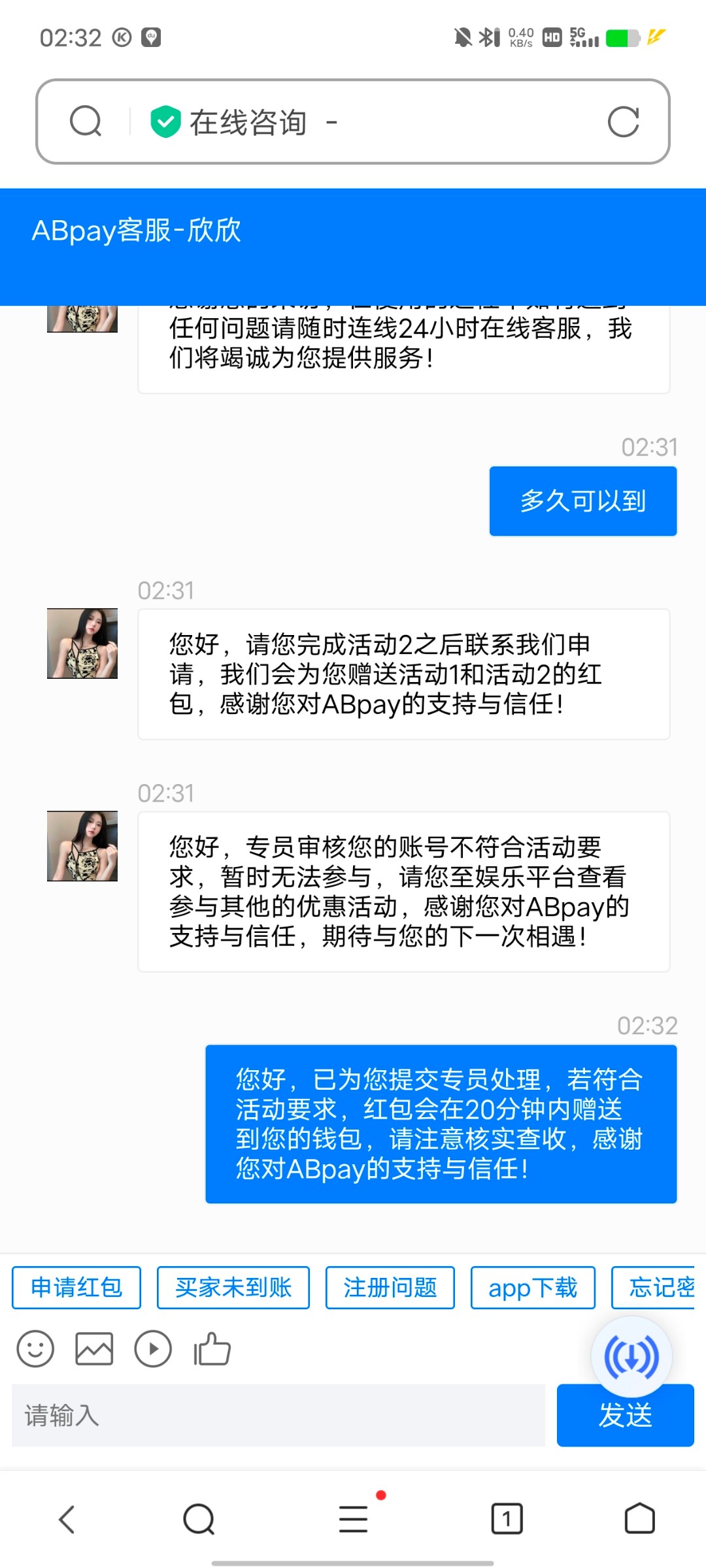The width and height of the screenshot is (706, 1568).
Task: Reload the page with the refresh icon
Action: click(622, 122)
